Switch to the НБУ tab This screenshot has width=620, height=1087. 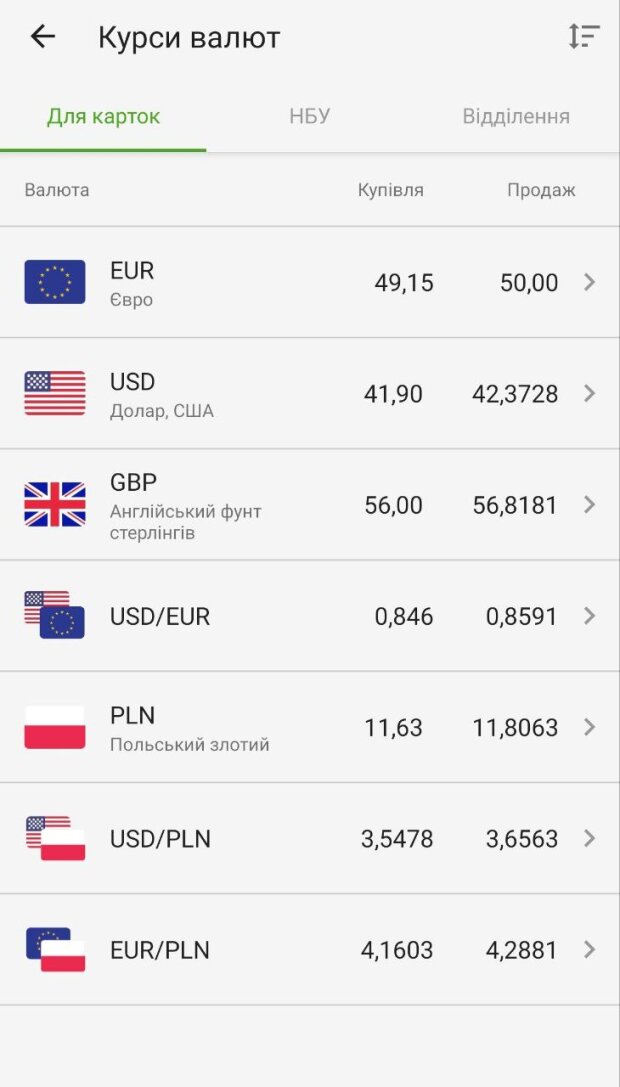coord(309,117)
